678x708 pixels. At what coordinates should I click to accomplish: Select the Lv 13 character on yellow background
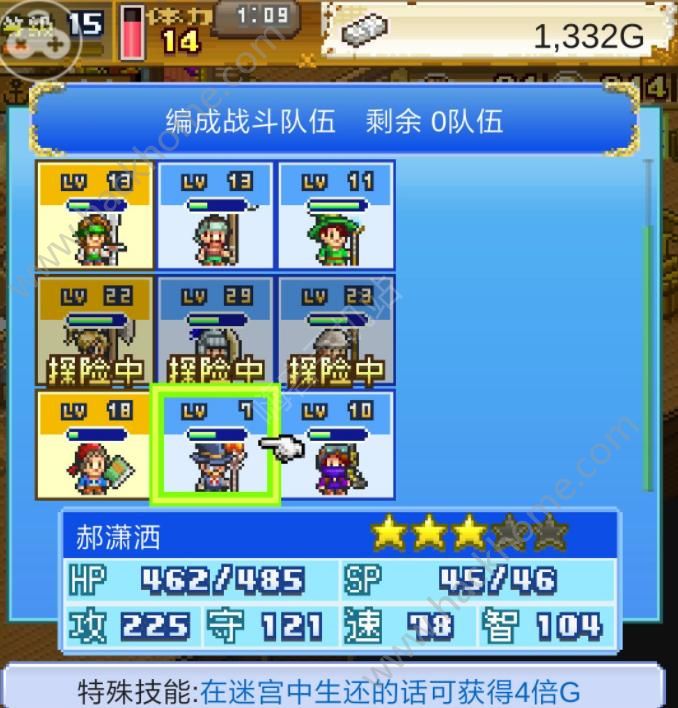95,215
